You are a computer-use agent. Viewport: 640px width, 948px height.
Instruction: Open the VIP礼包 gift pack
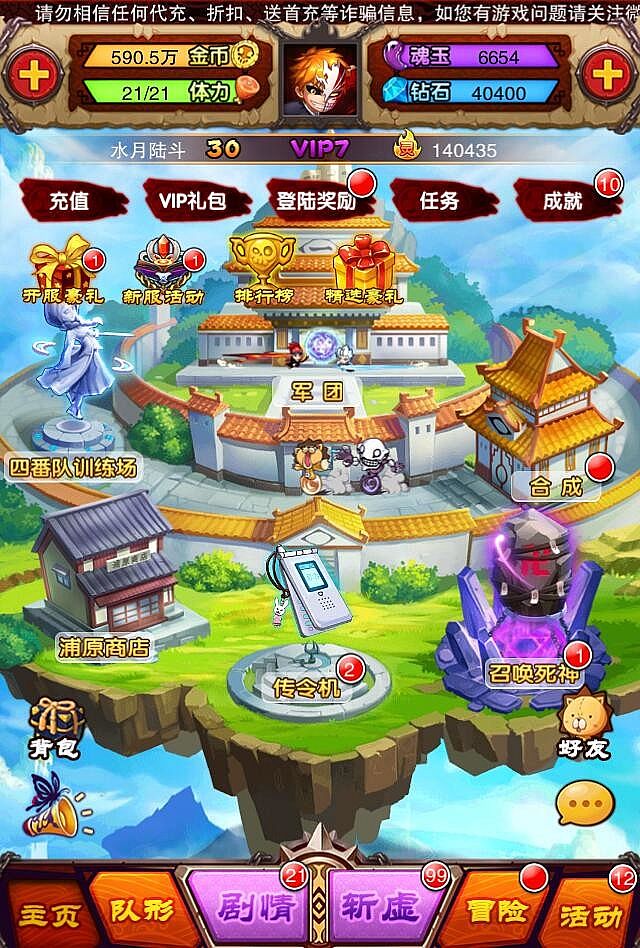coord(192,201)
